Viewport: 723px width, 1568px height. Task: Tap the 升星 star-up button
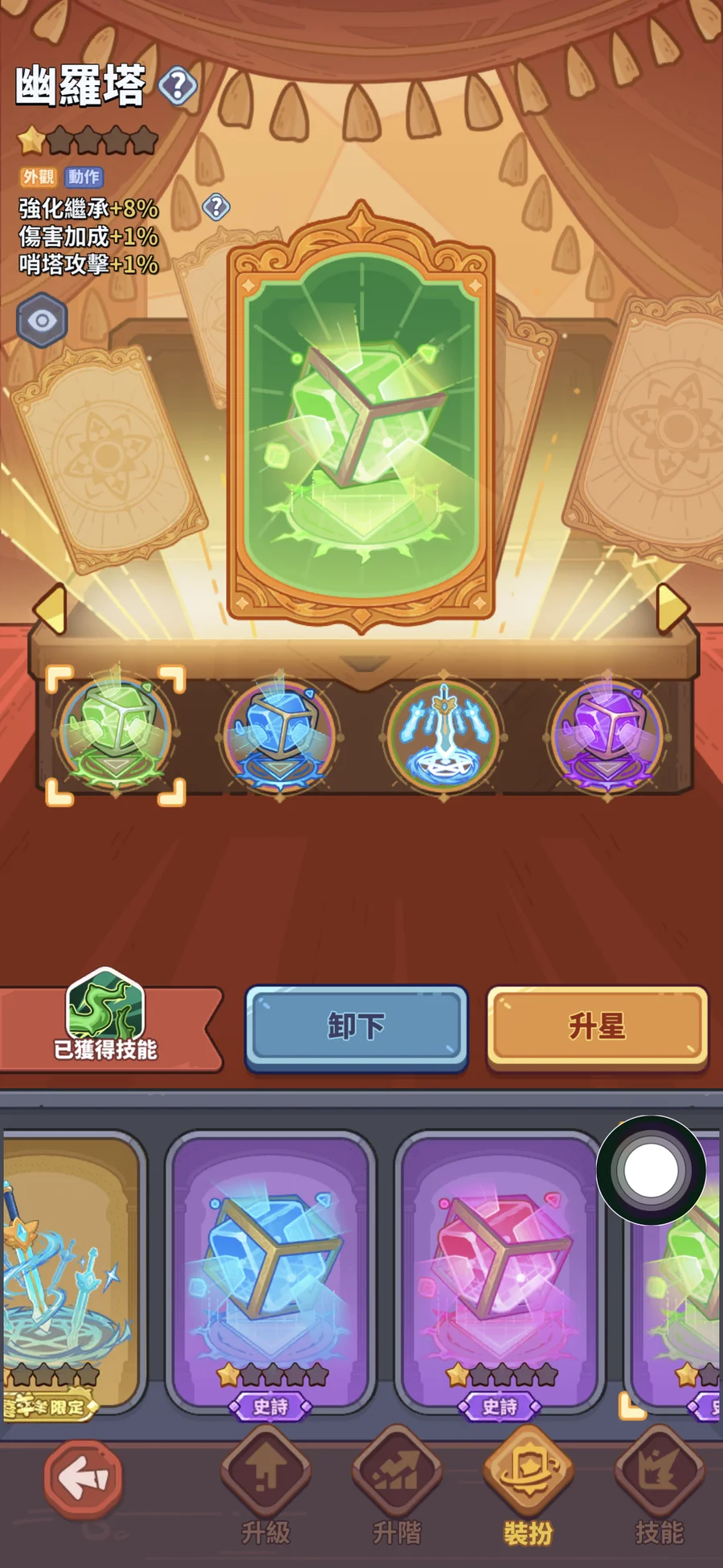[597, 1026]
